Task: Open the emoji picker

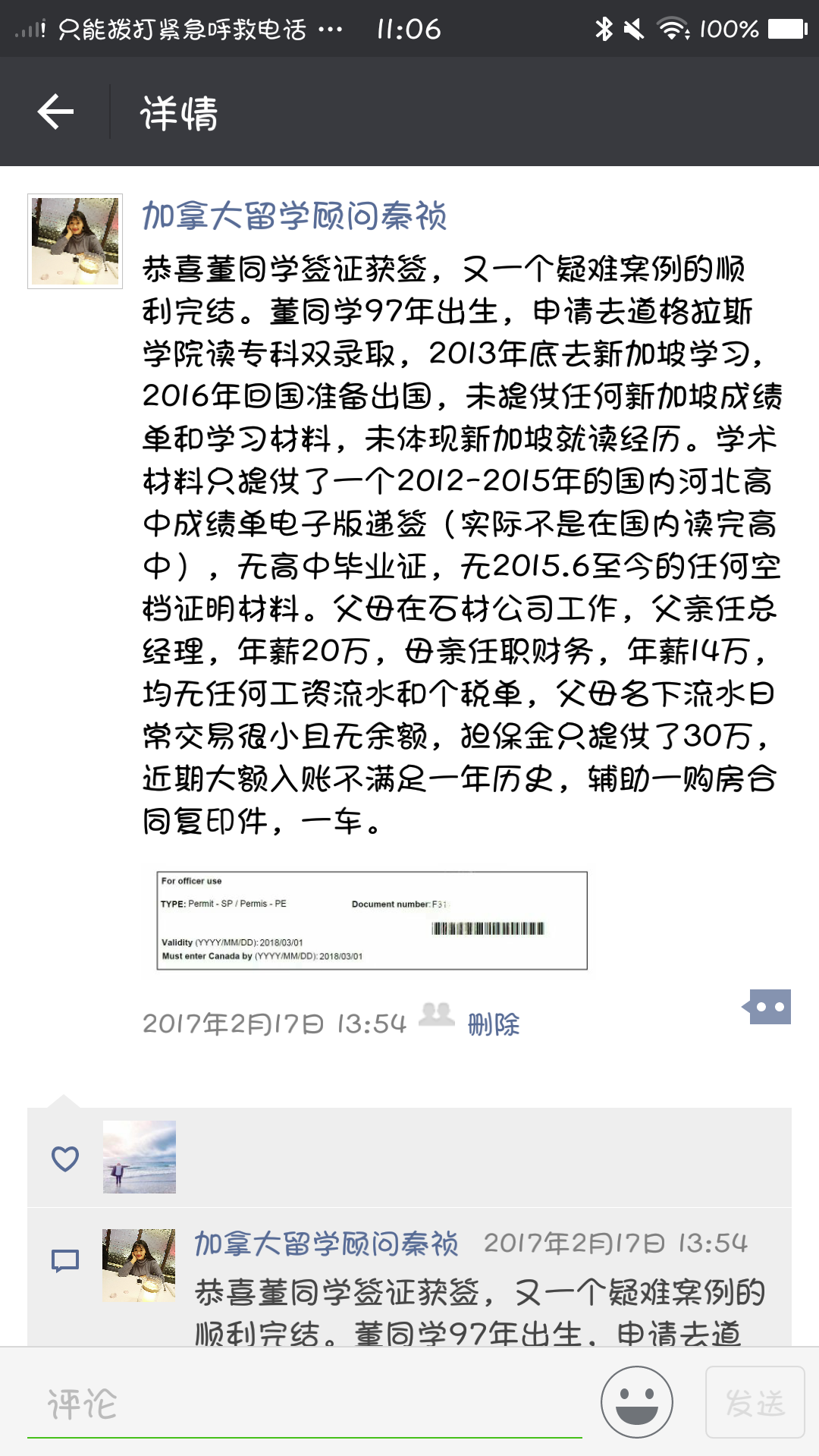Action: (636, 1402)
